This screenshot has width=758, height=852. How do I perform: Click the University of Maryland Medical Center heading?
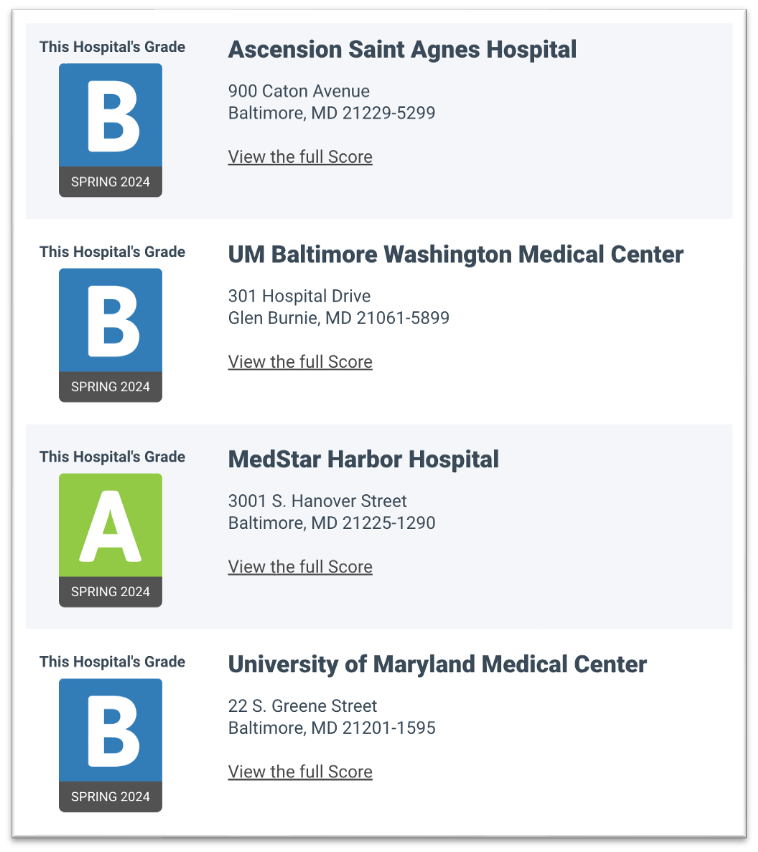[x=437, y=664]
